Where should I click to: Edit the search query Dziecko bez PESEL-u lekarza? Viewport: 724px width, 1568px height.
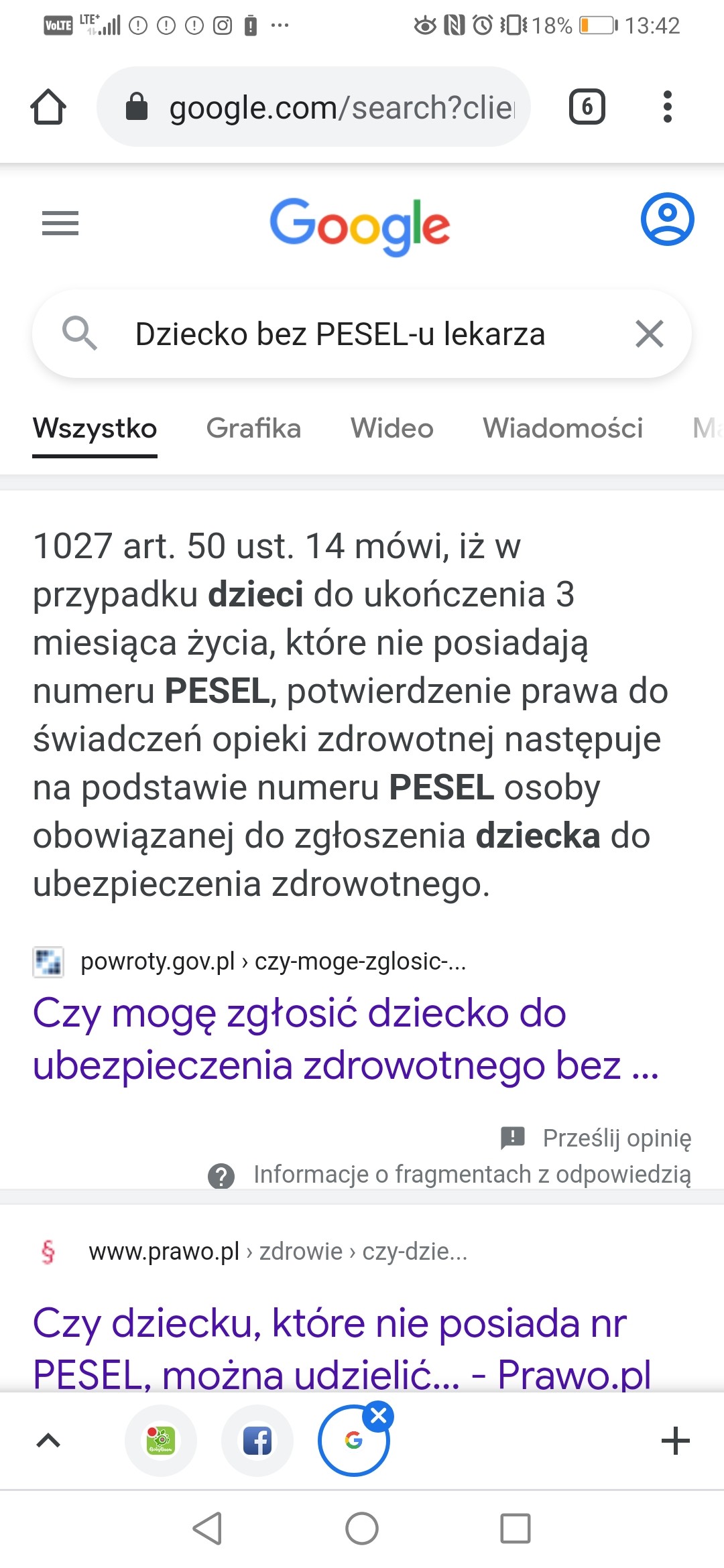click(340, 334)
